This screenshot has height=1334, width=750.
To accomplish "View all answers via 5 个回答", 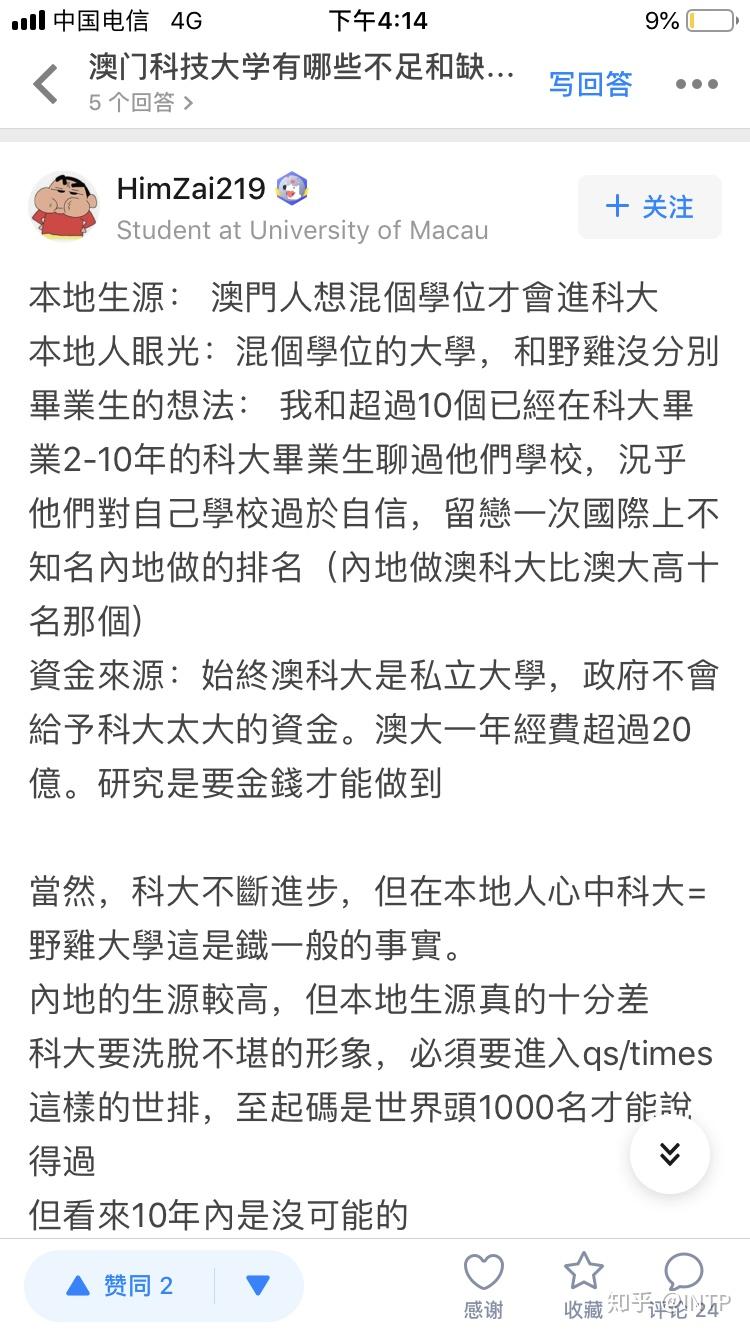I will (141, 102).
